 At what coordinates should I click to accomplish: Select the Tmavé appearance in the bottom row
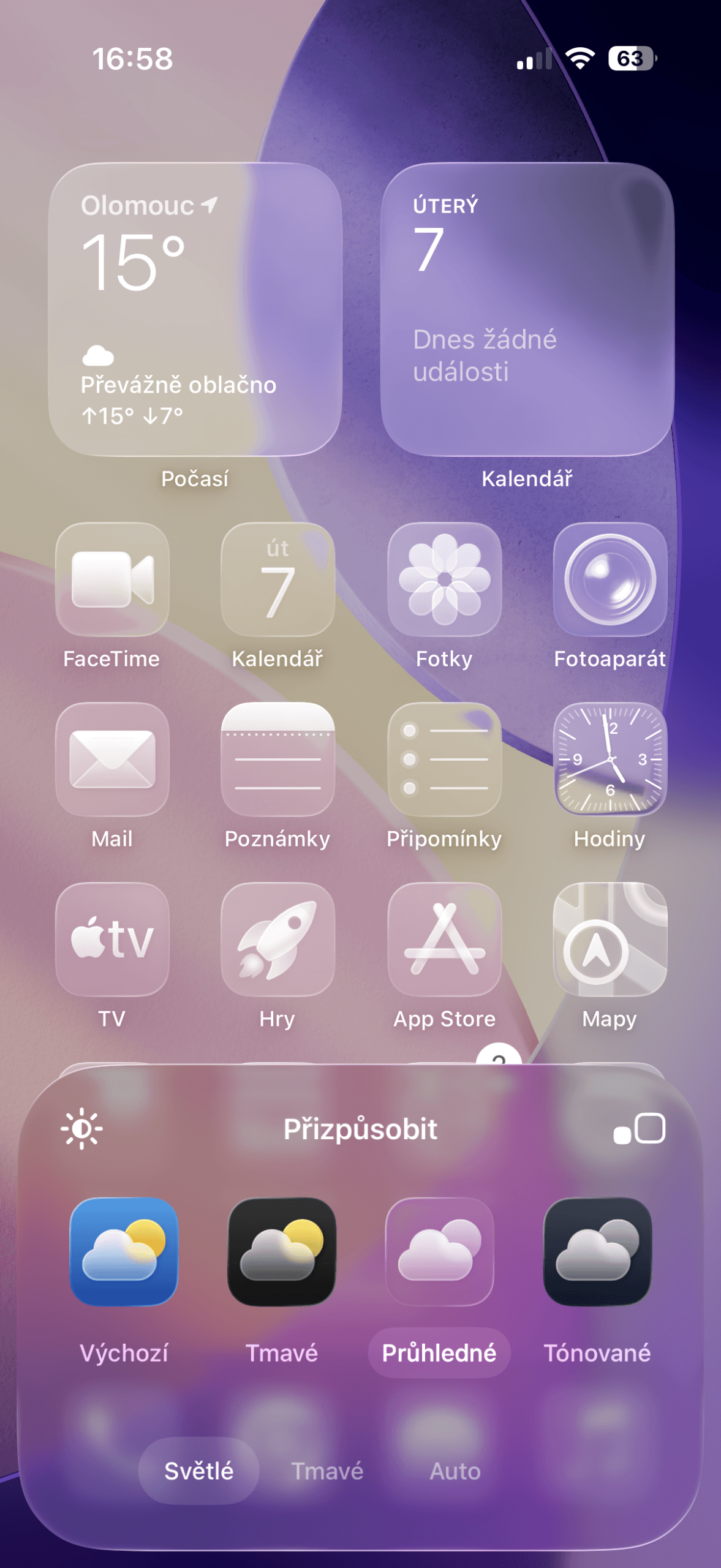(327, 1471)
